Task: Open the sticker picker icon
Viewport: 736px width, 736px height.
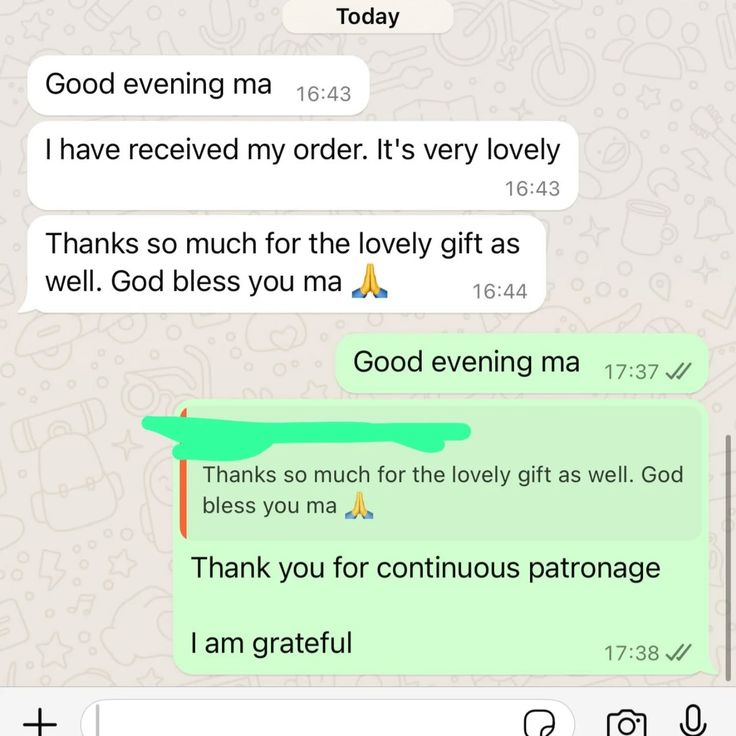Action: [x=540, y=723]
